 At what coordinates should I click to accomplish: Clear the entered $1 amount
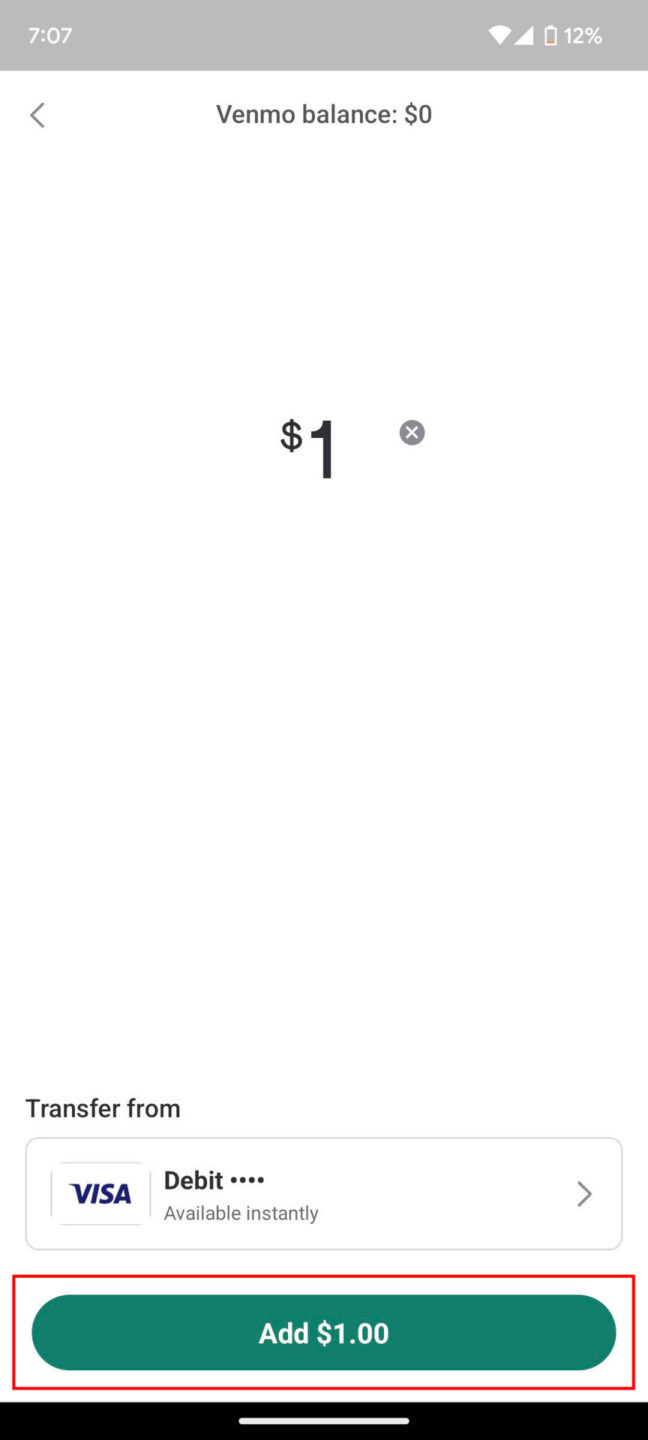[412, 432]
